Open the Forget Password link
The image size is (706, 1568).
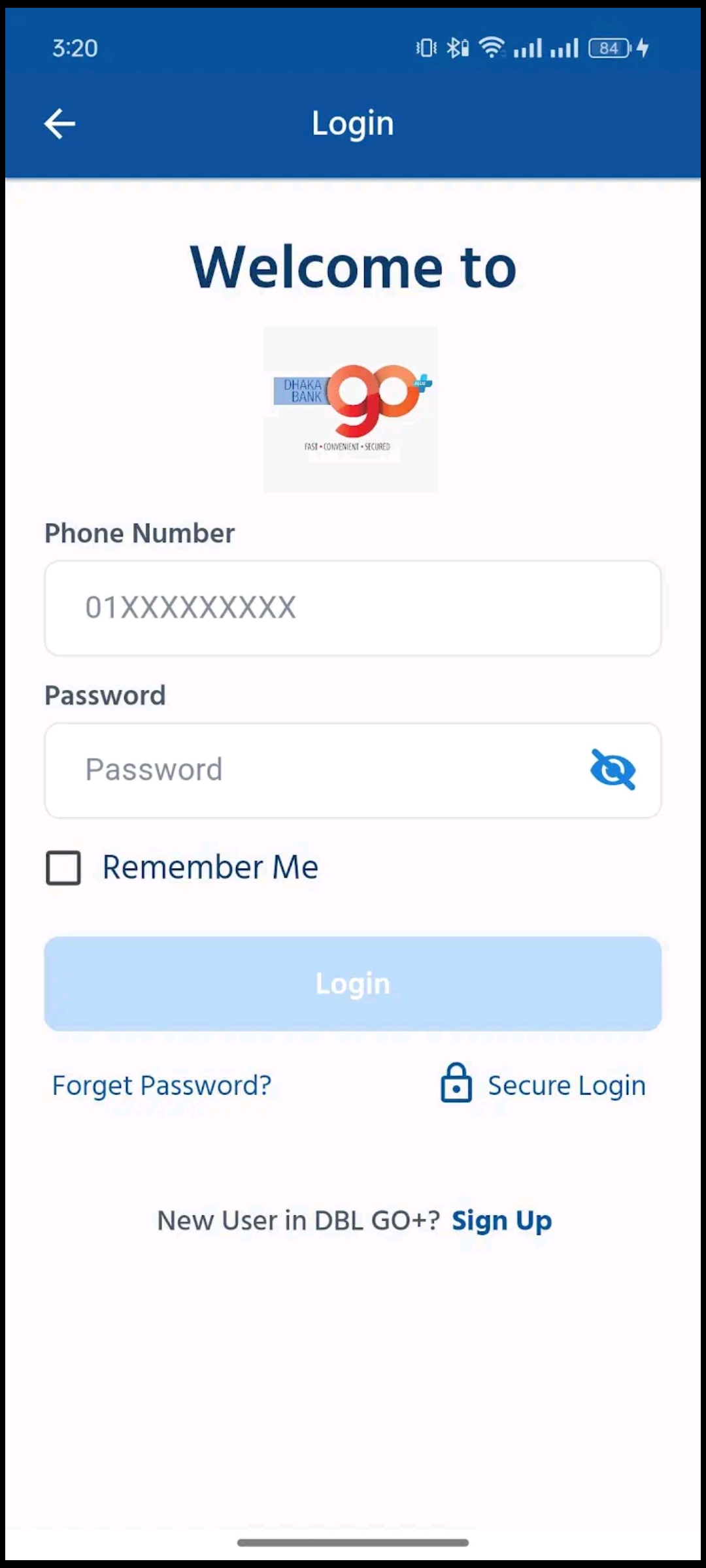point(161,1086)
